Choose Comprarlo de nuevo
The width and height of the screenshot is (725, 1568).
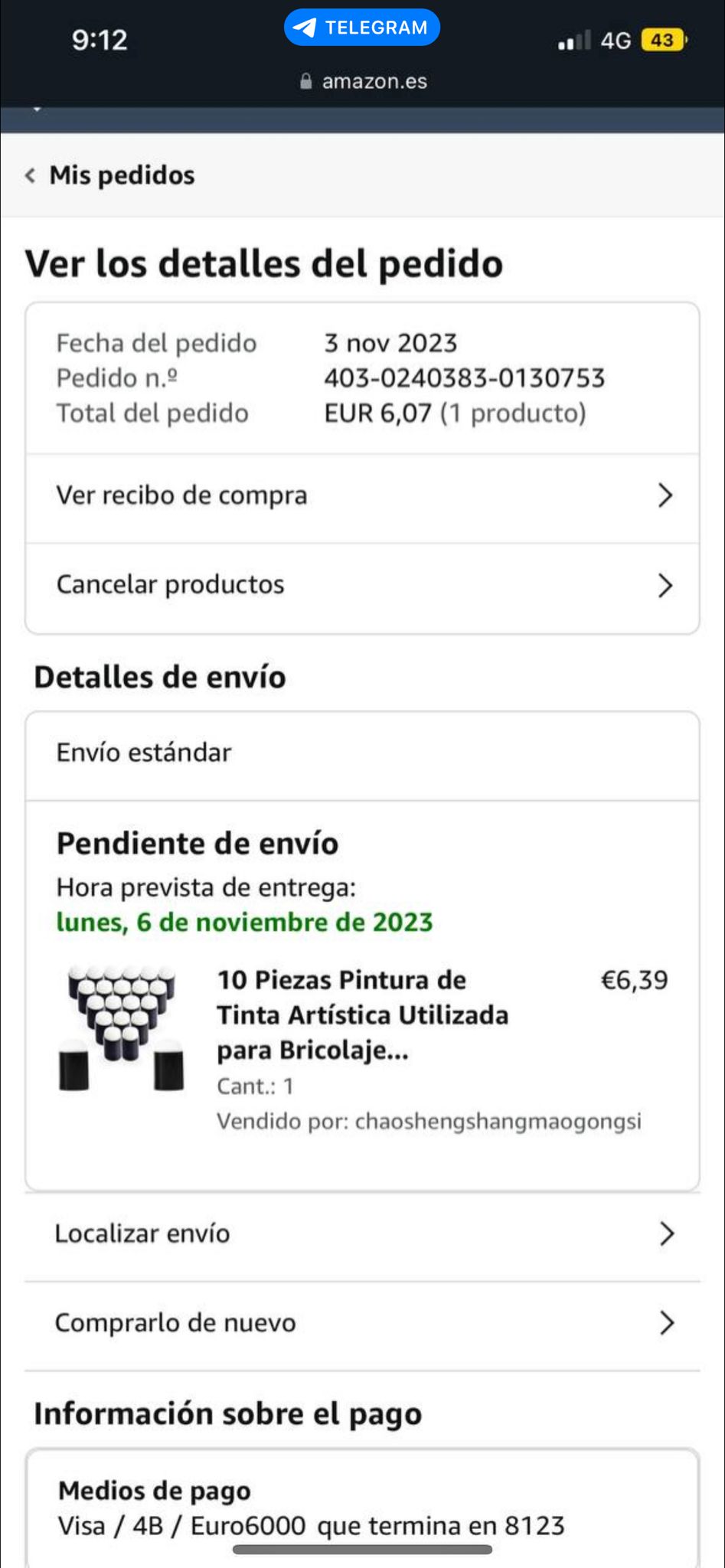[362, 1323]
